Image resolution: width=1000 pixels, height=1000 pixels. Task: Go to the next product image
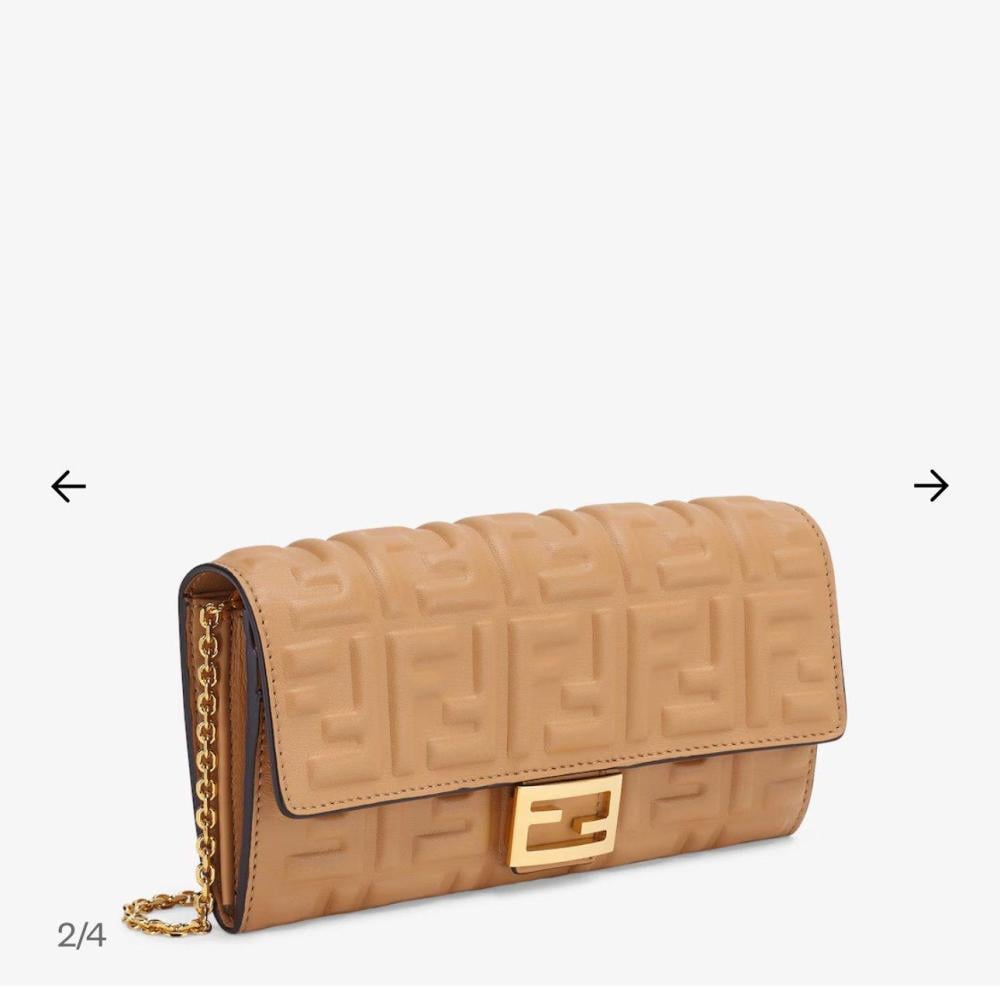point(931,486)
